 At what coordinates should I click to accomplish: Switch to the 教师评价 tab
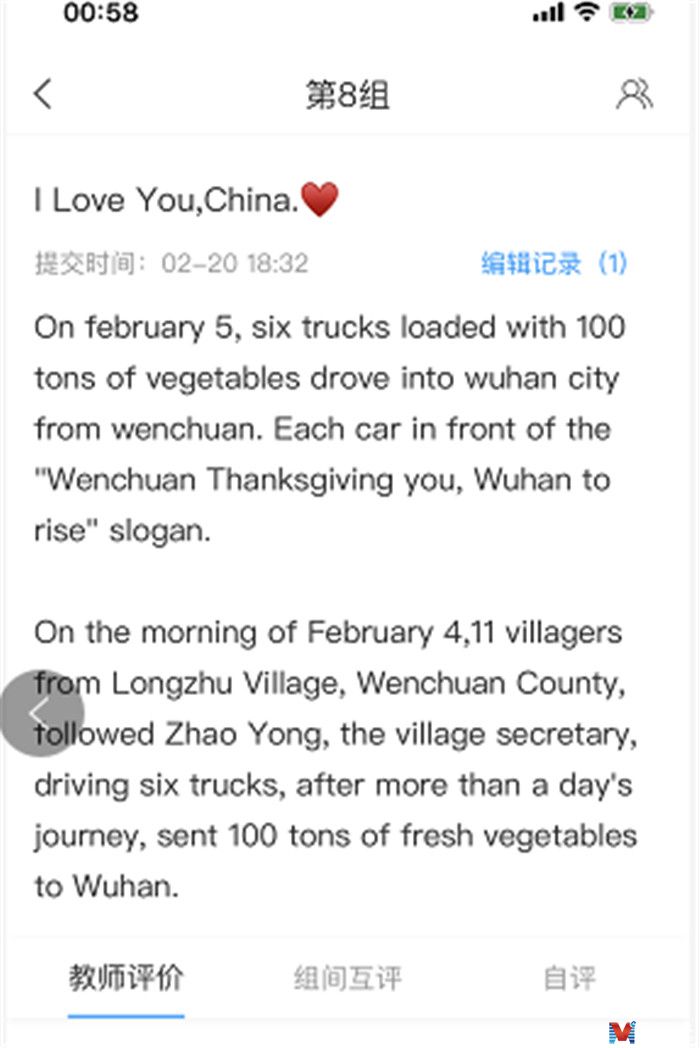(x=126, y=977)
